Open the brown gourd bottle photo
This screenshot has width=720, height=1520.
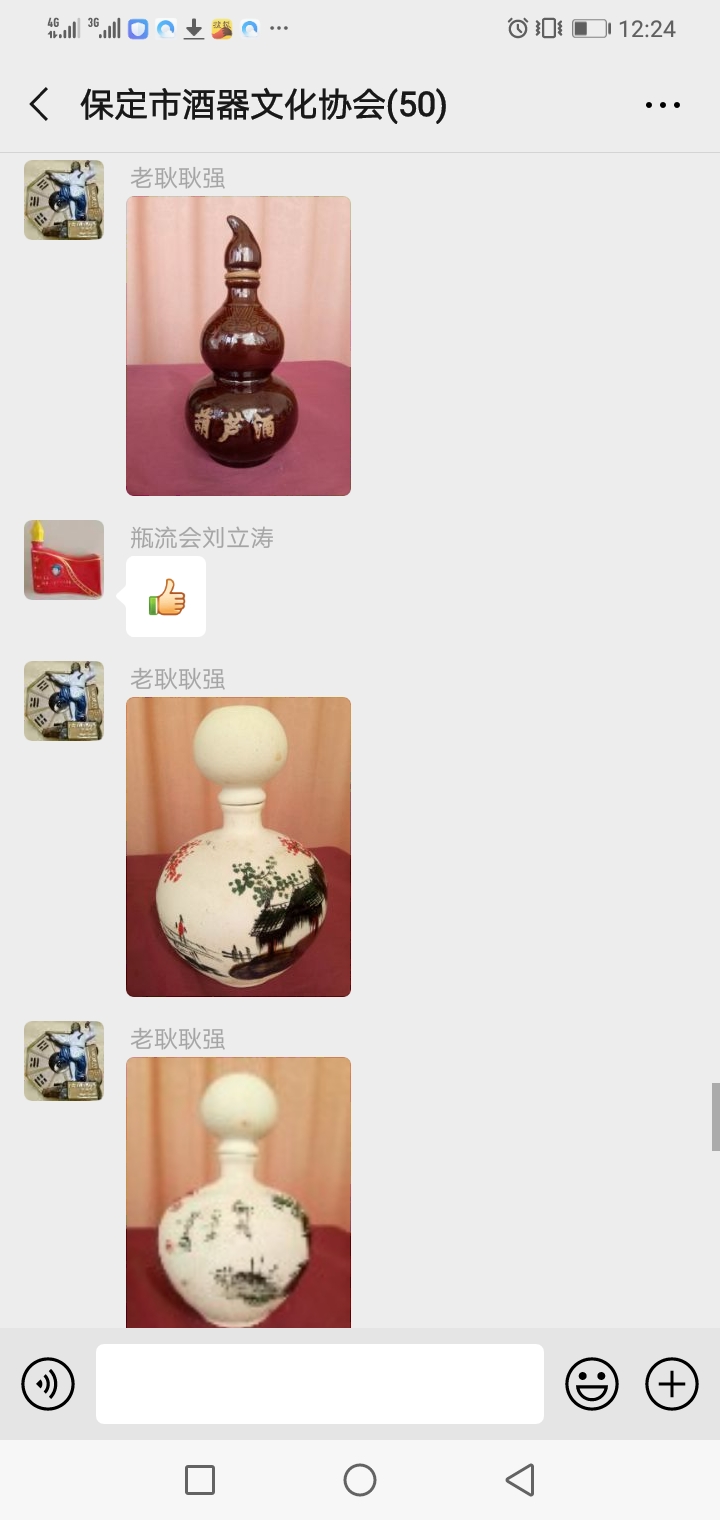238,346
